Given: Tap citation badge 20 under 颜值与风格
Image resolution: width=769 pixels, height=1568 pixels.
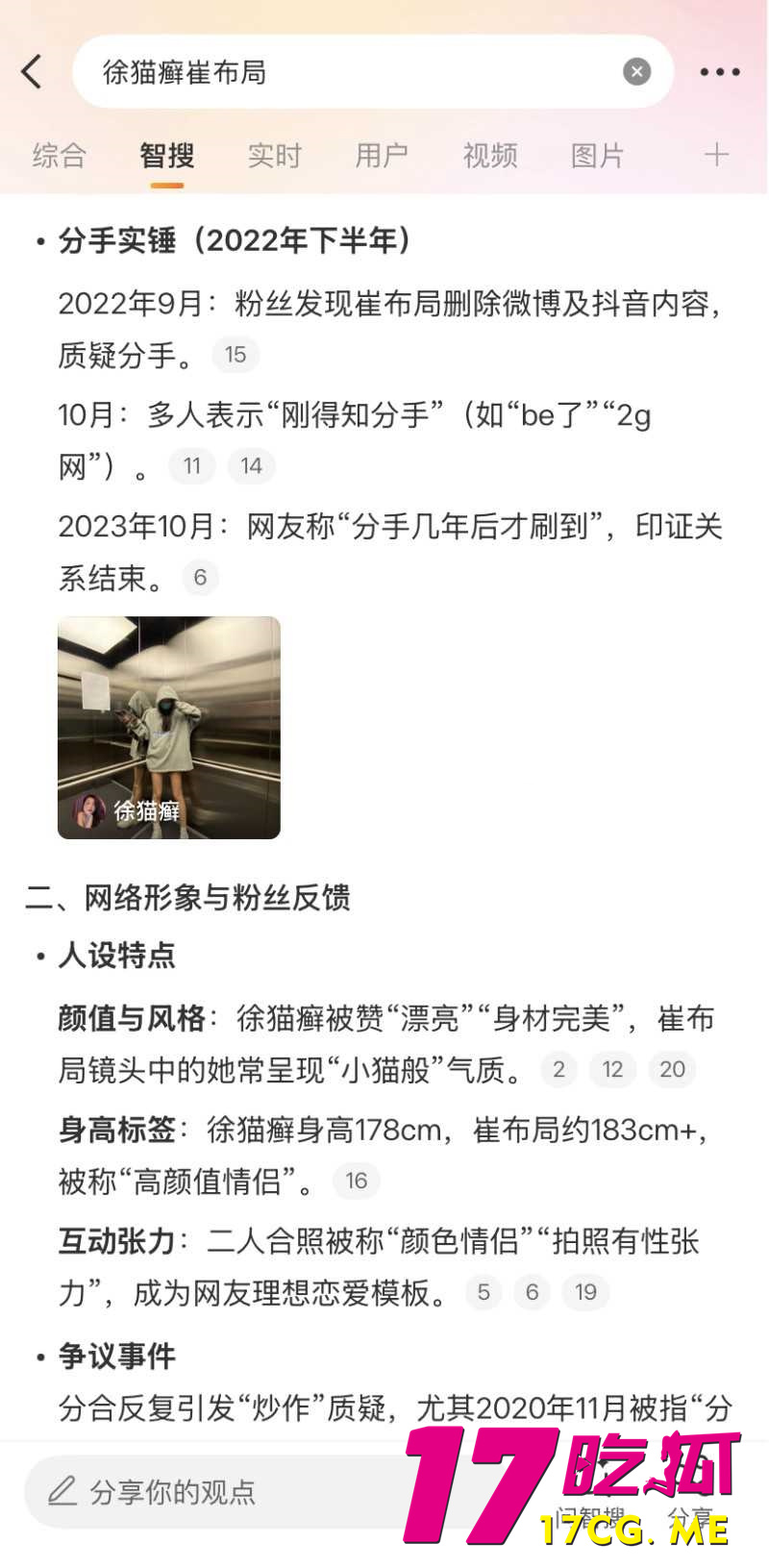Looking at the screenshot, I should point(671,1070).
